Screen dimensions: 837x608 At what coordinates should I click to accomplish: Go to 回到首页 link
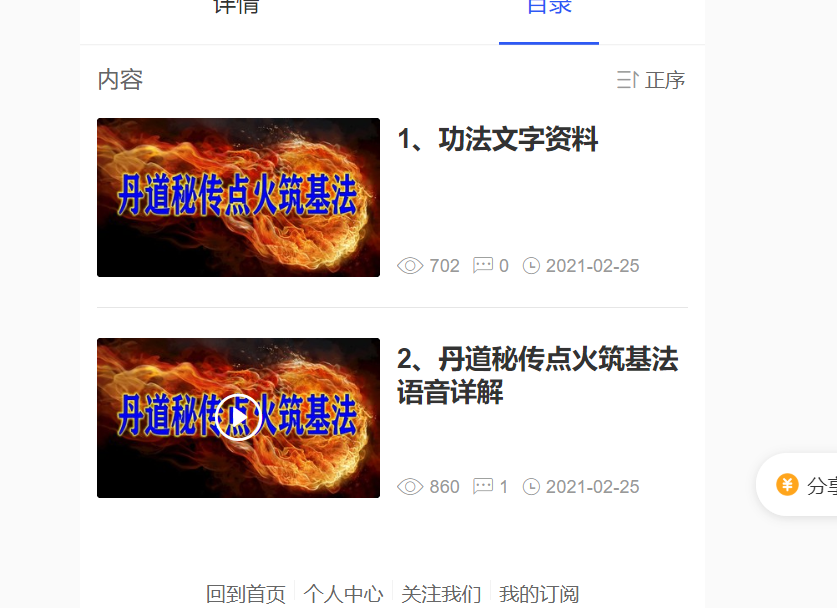tap(246, 594)
